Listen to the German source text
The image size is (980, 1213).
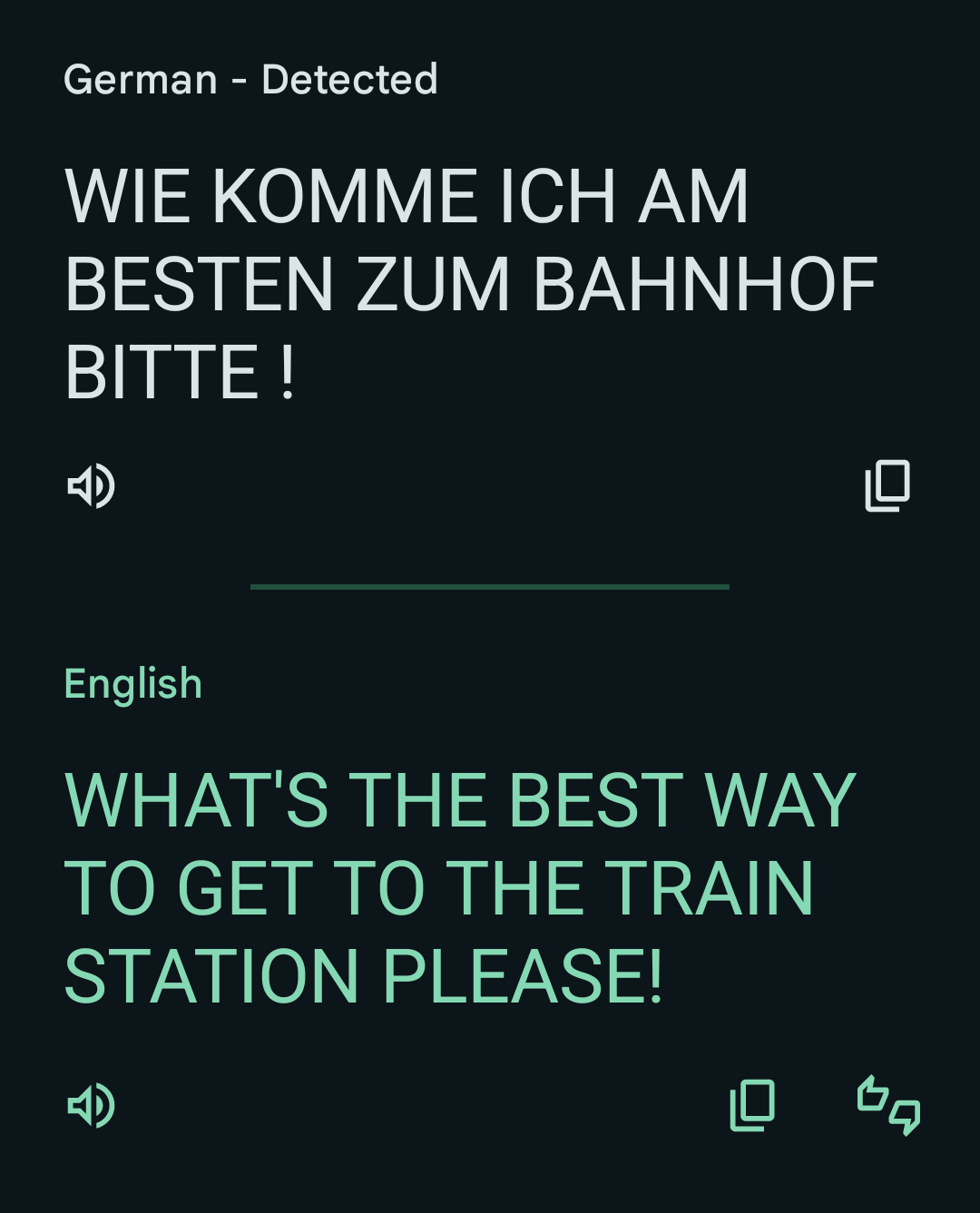92,486
